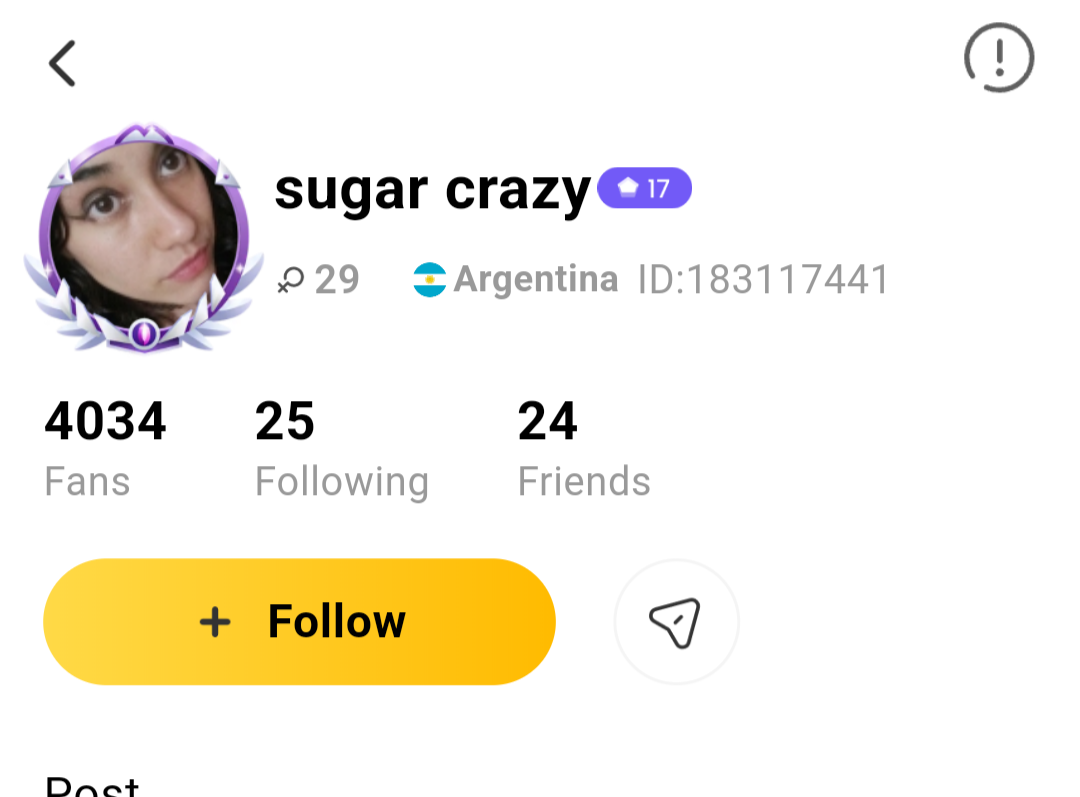
Task: Open the 24 Friends list
Action: [x=583, y=448]
